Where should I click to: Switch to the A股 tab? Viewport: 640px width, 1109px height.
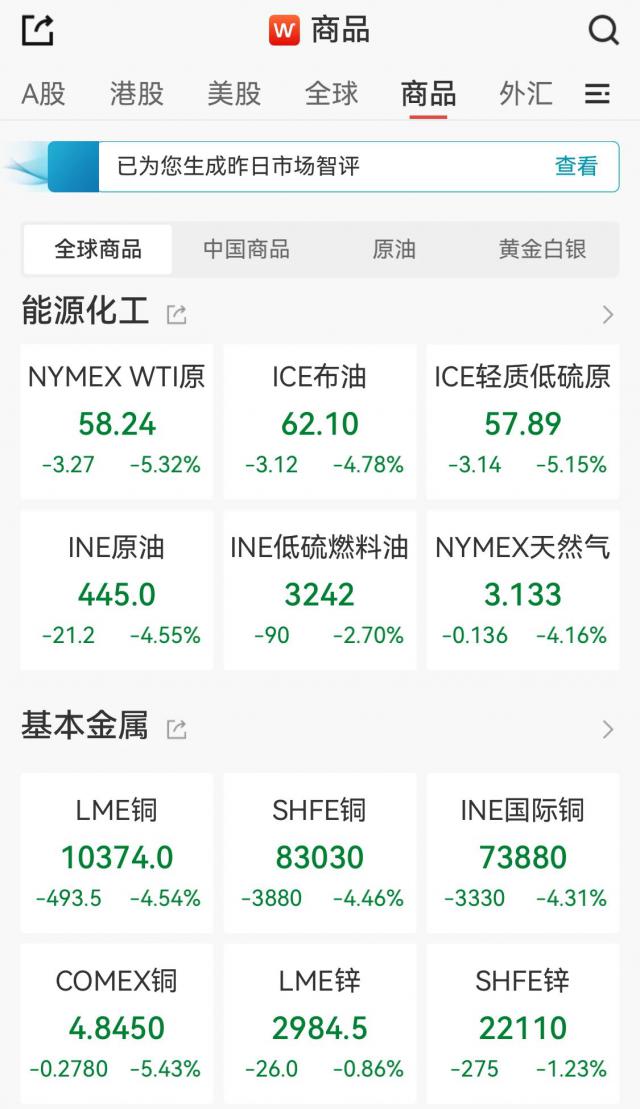point(43,94)
